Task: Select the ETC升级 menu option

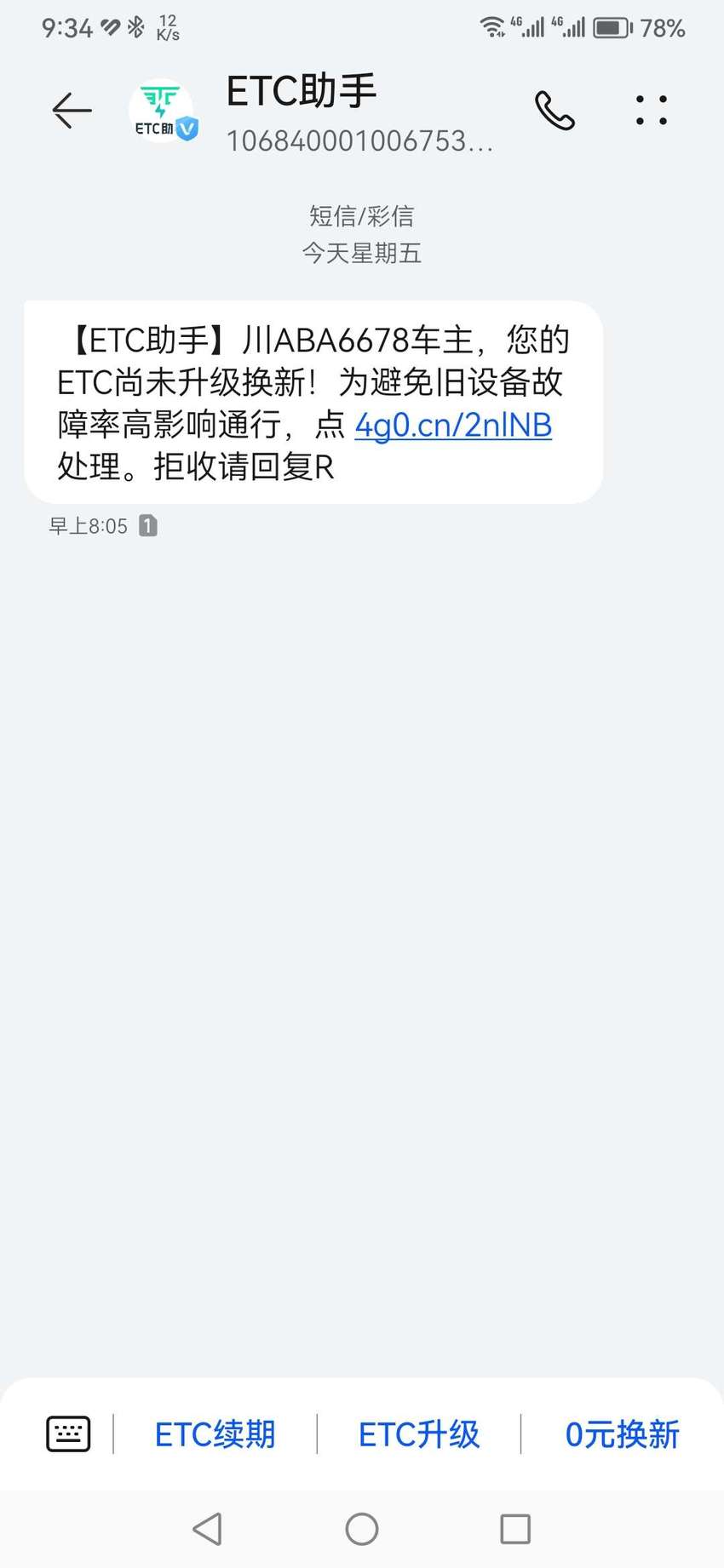Action: [419, 1434]
